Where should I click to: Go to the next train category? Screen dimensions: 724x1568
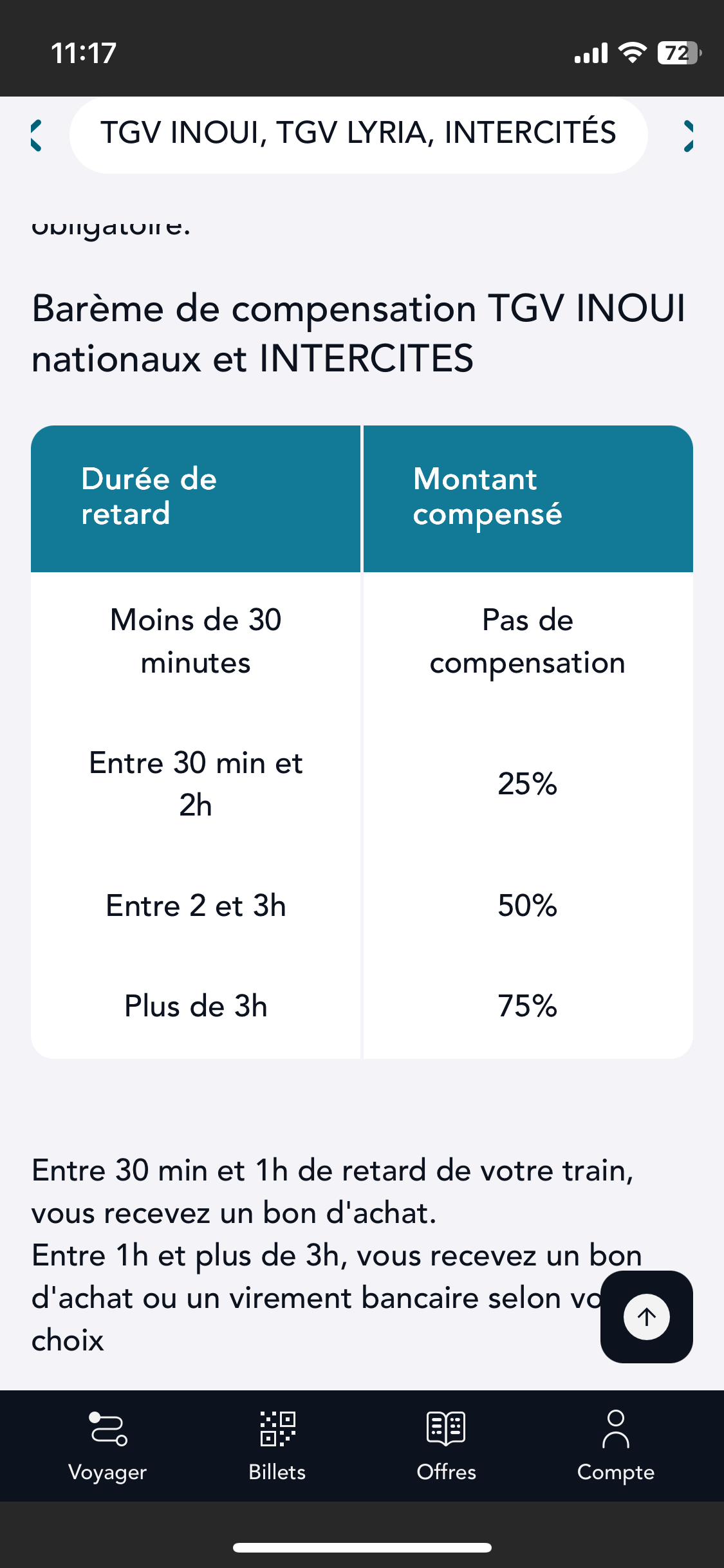click(x=688, y=136)
